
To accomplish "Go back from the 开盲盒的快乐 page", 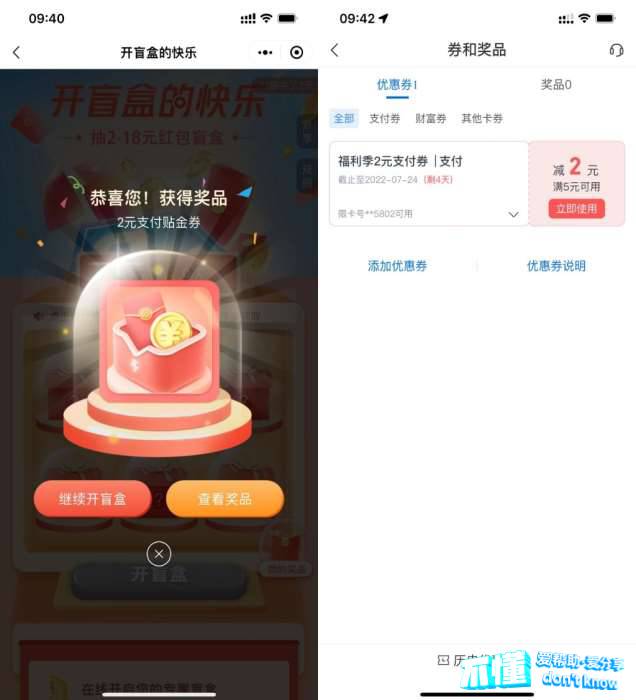I will click(16, 53).
